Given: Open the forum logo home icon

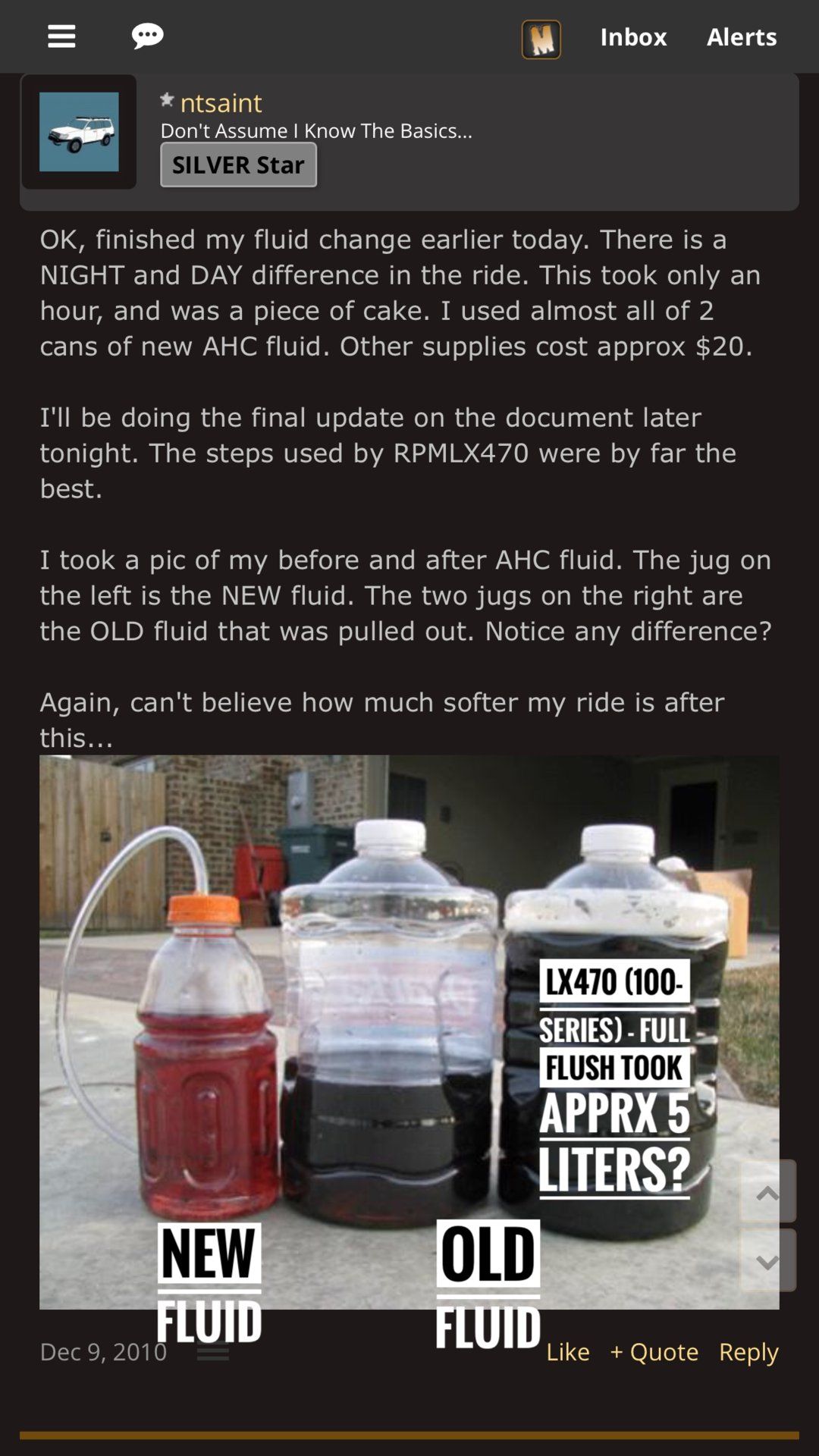Looking at the screenshot, I should (x=541, y=39).
